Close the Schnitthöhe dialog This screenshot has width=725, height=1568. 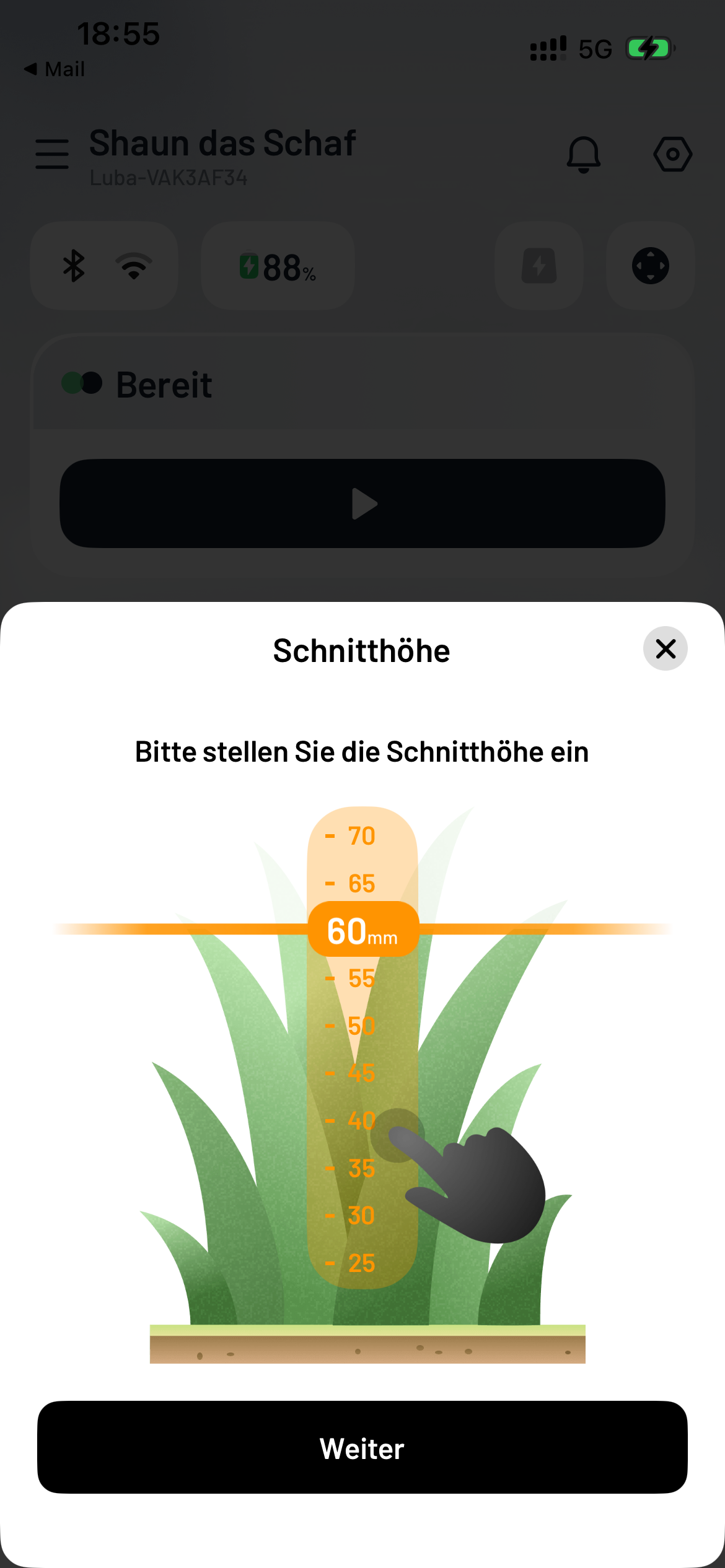pos(665,648)
